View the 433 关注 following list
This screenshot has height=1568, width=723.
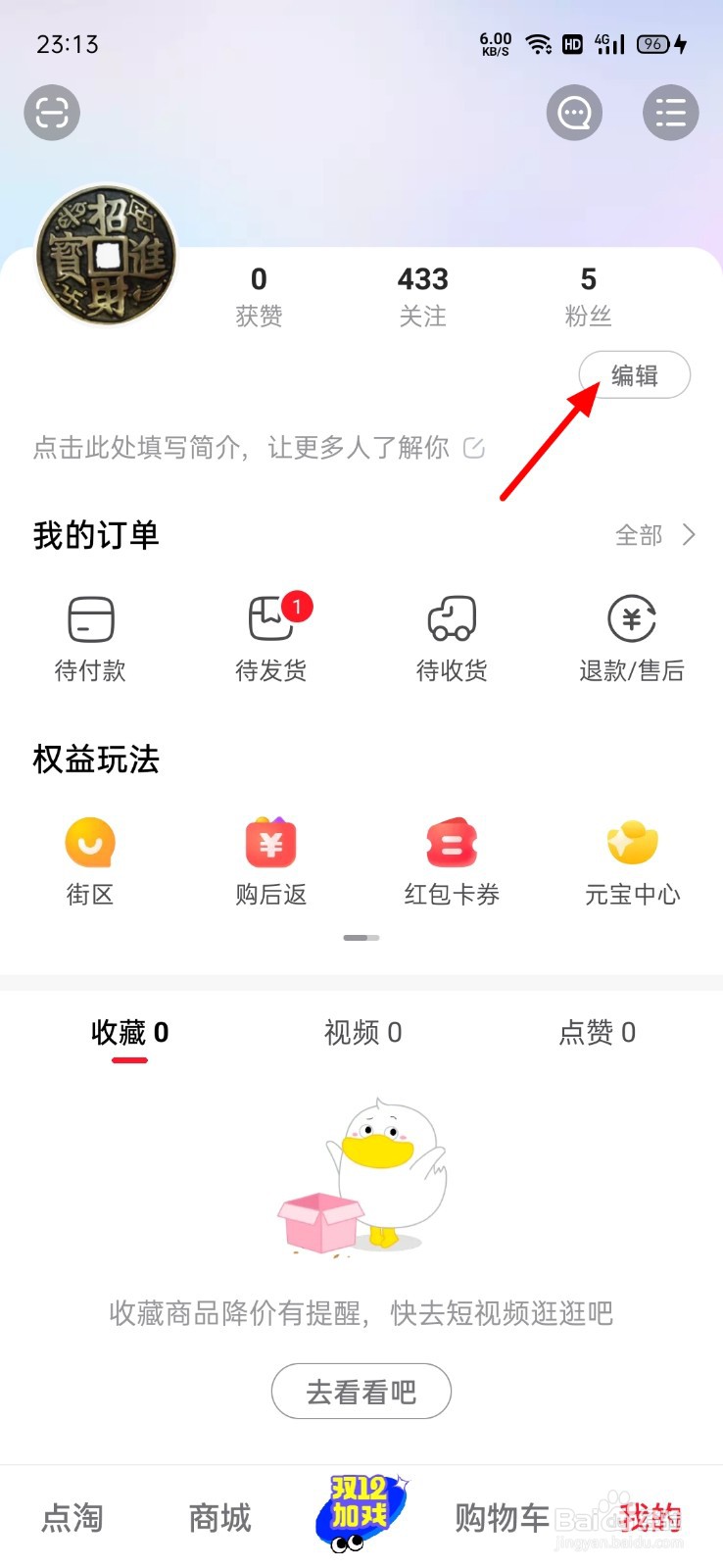click(423, 296)
